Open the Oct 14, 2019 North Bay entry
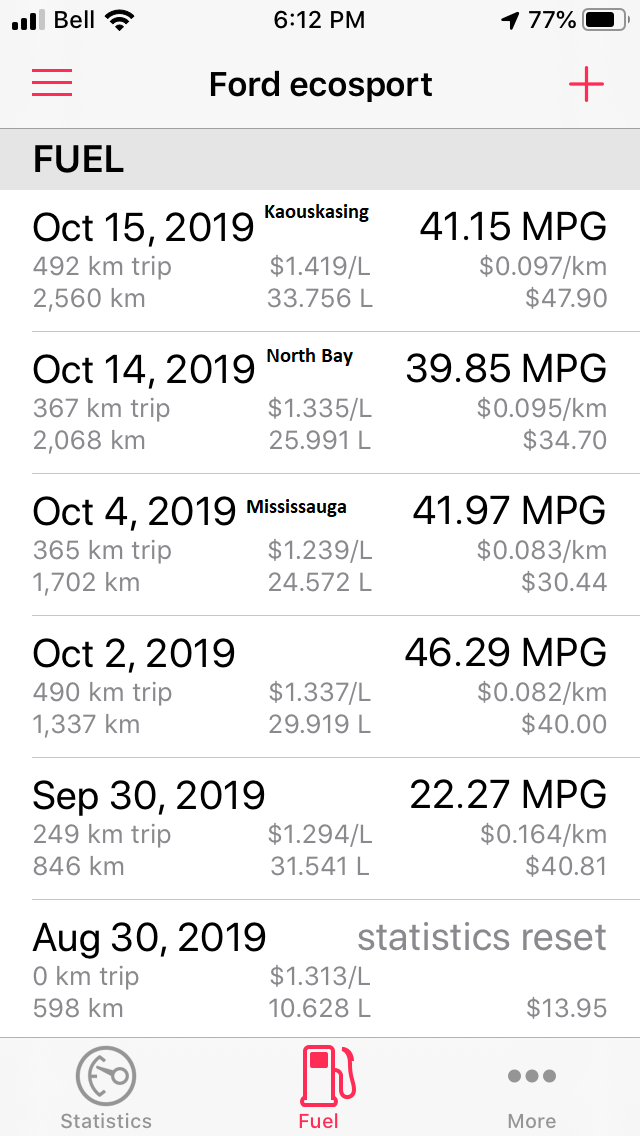 320,403
